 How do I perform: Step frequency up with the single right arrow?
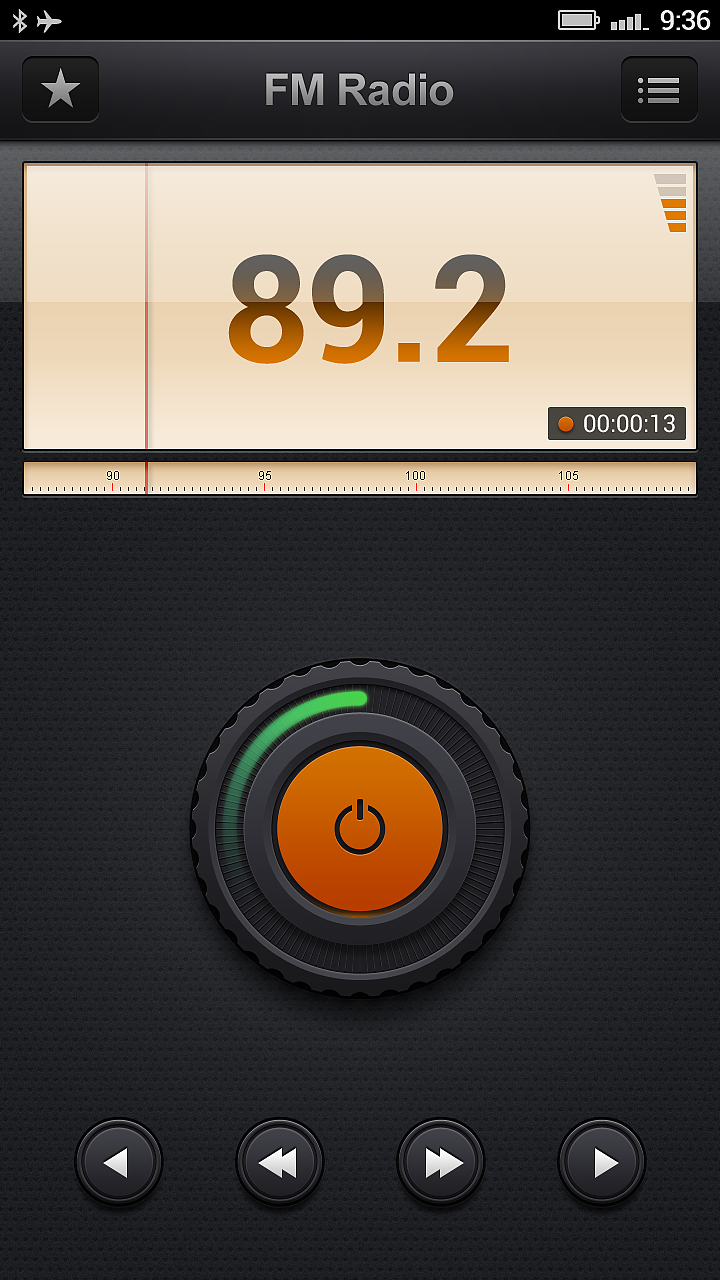point(602,1162)
